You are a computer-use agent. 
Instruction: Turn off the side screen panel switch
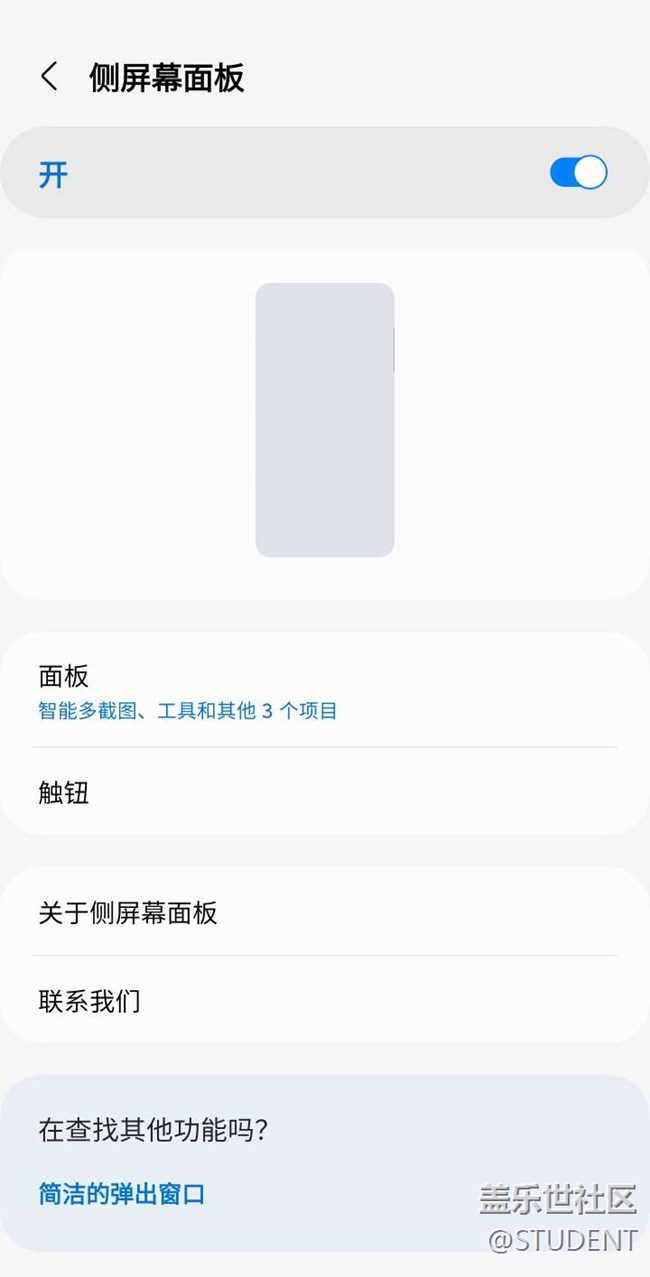click(578, 172)
